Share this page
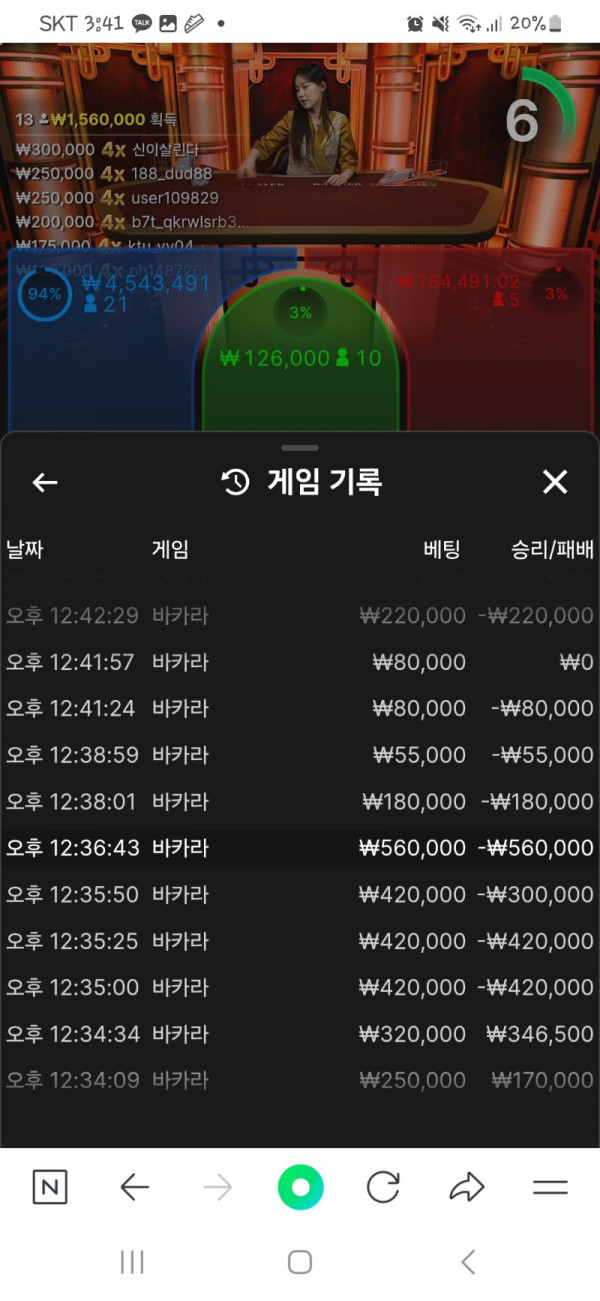600x1301 pixels. pyautogui.click(x=466, y=1187)
